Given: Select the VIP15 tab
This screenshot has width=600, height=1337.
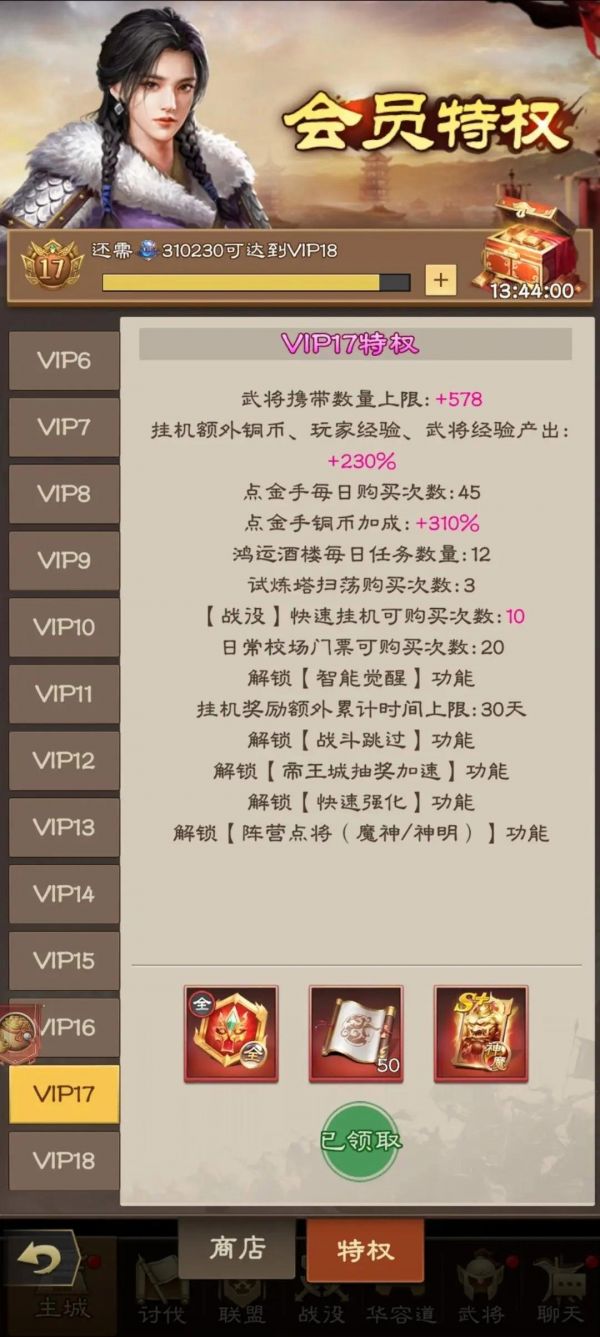Looking at the screenshot, I should tap(64, 961).
